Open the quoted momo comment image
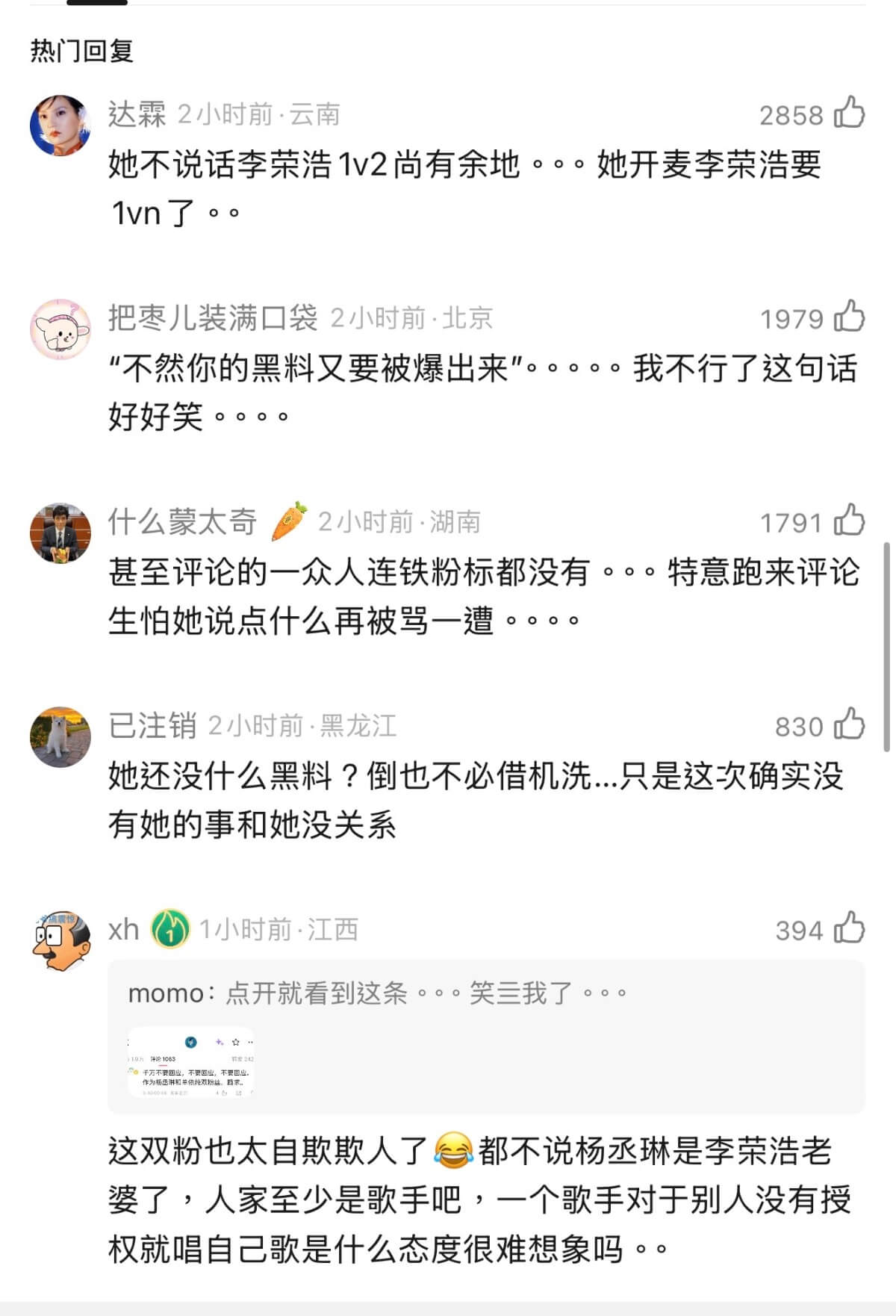Viewport: 896px width, 1316px height. pos(191,1062)
